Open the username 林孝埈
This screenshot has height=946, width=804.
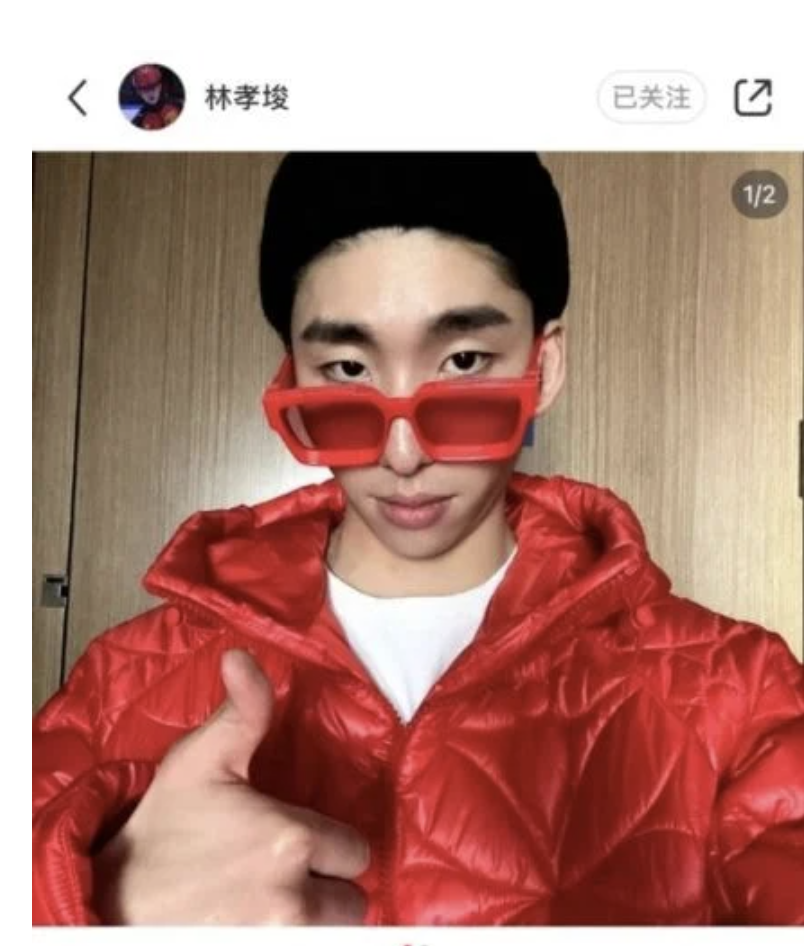247,98
